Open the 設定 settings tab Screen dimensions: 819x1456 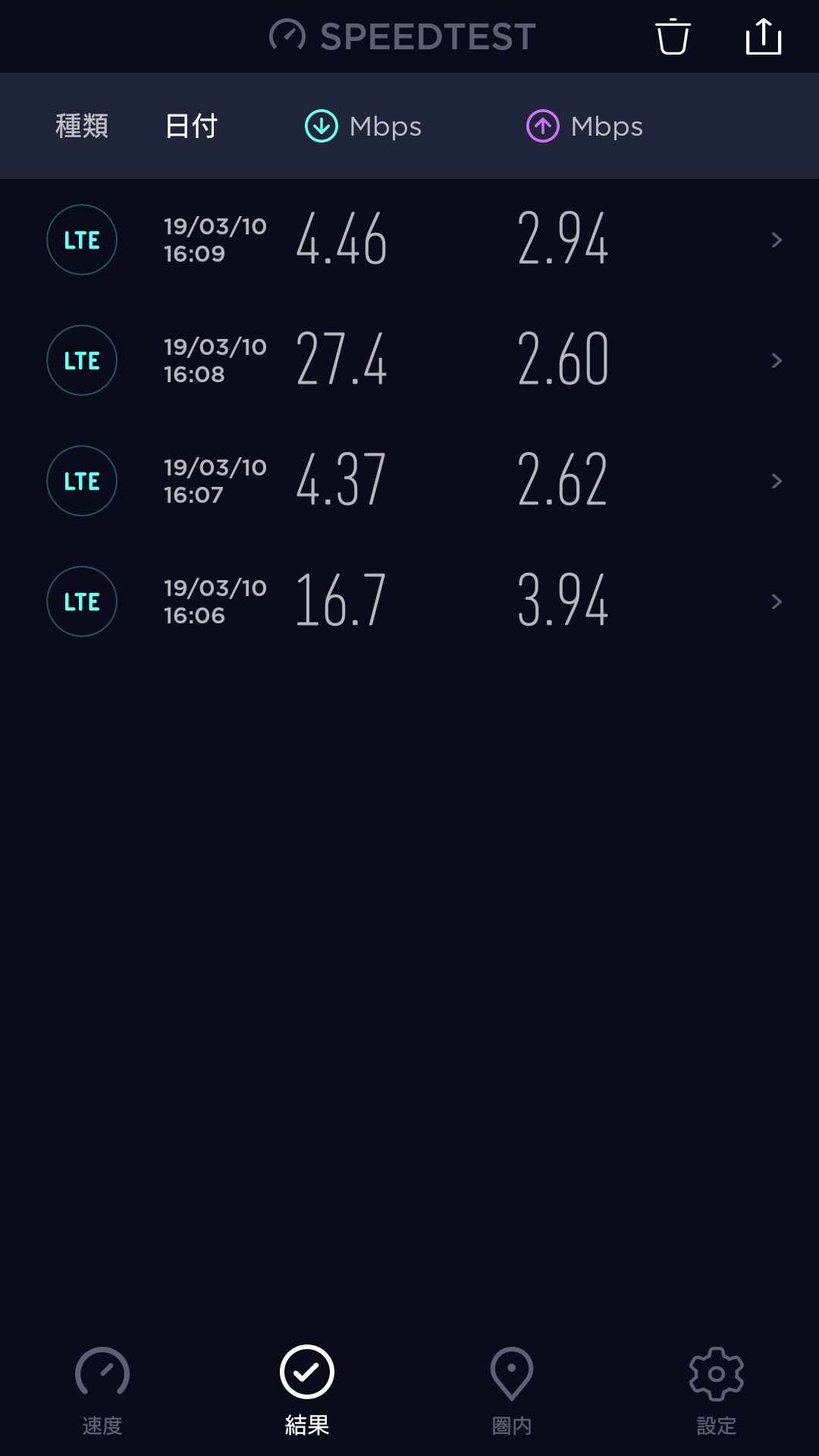point(717,1389)
